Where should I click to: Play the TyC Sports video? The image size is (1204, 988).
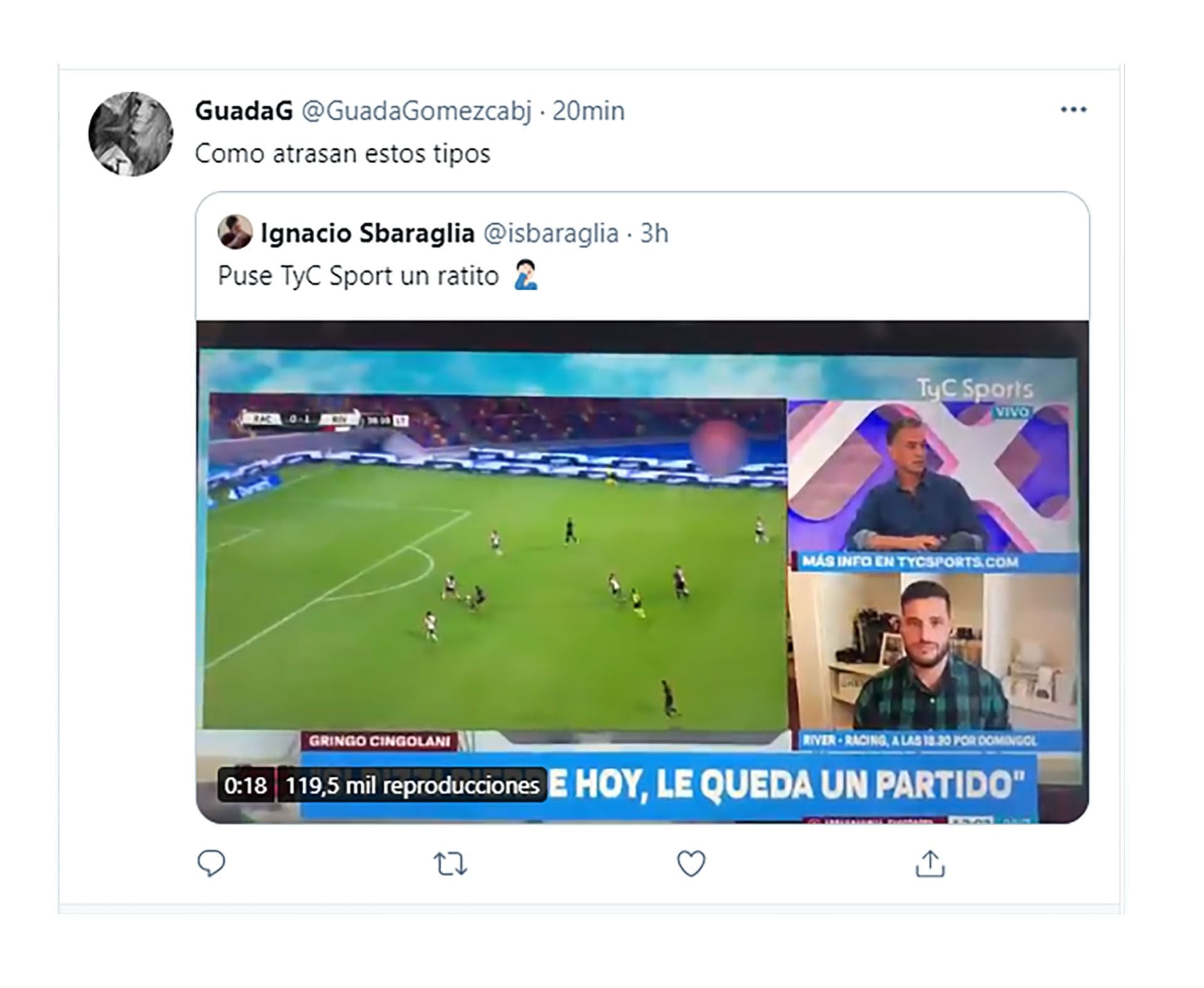642,570
